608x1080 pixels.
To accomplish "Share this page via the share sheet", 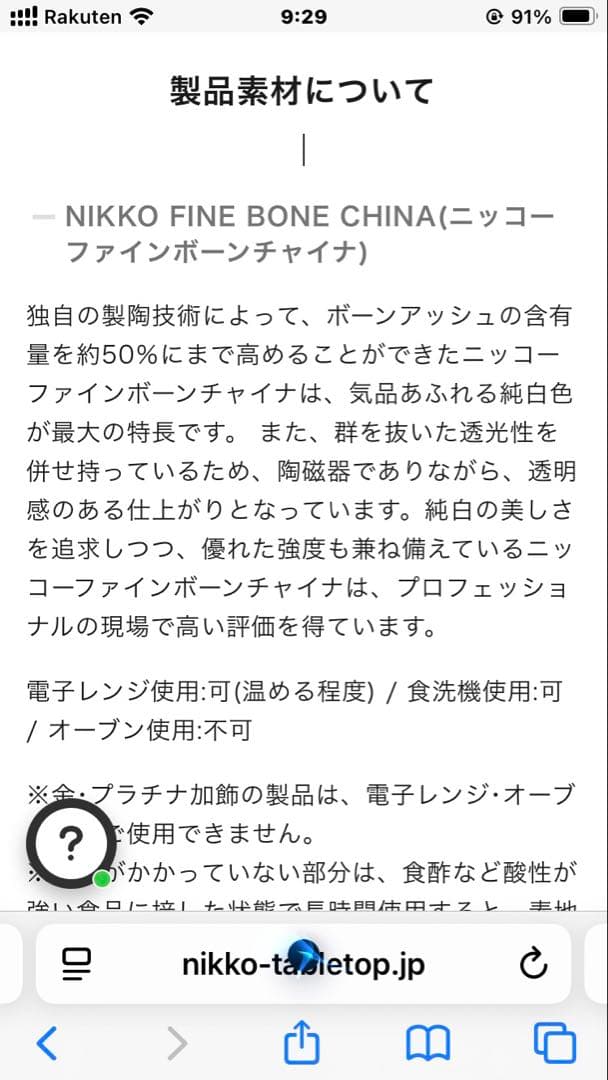I will click(x=301, y=1043).
